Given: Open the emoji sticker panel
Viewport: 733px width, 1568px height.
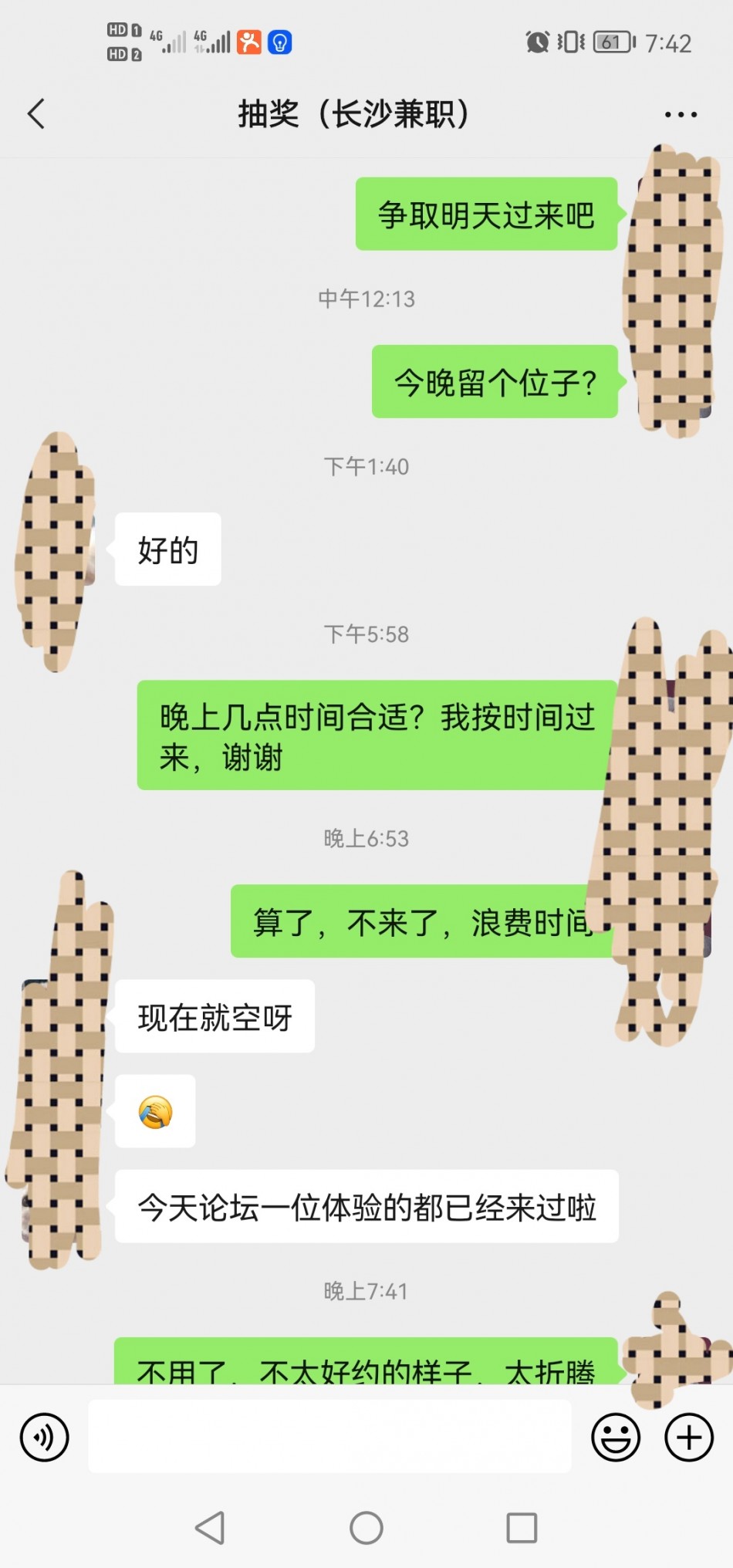Looking at the screenshot, I should point(615,1437).
